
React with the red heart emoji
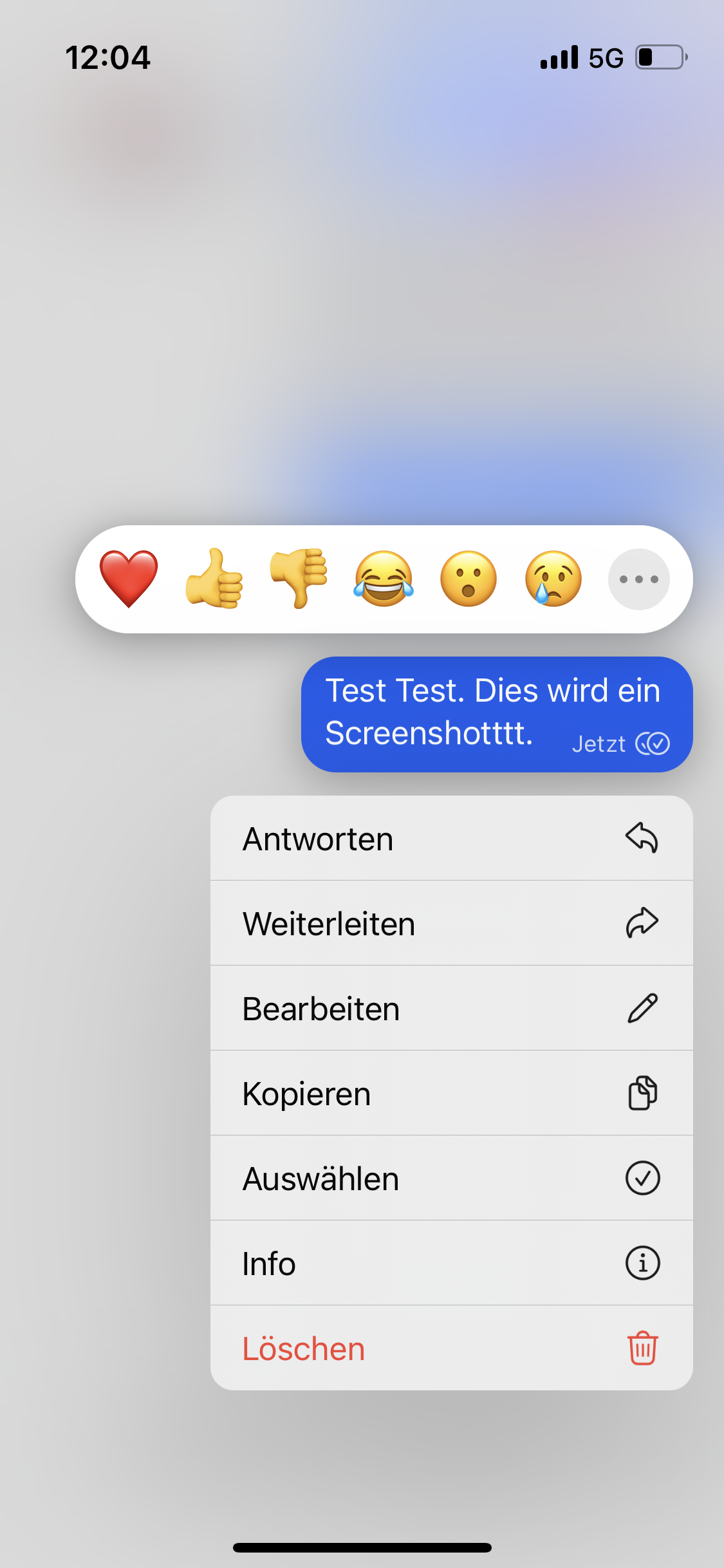129,579
